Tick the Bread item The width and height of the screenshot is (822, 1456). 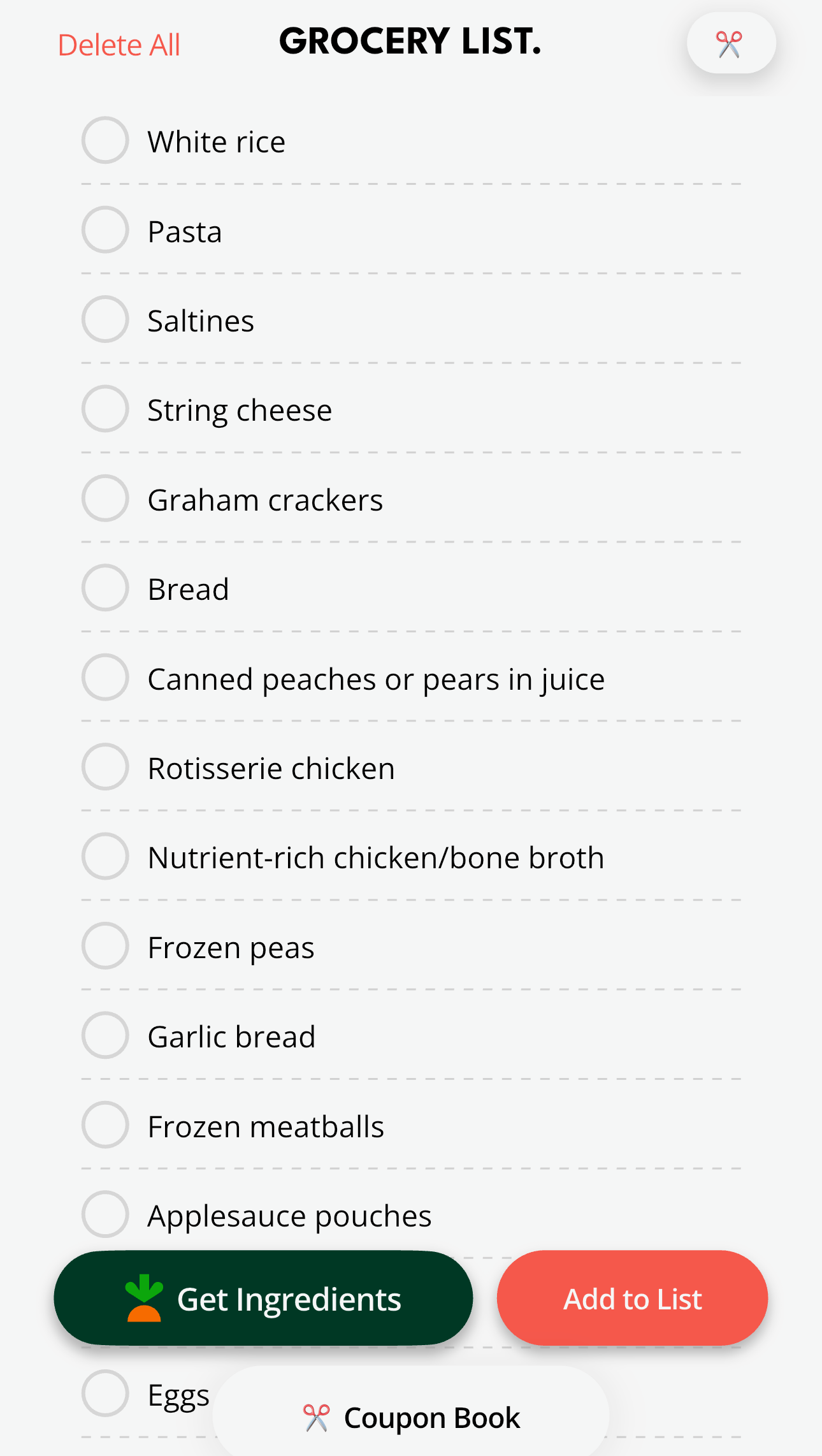pos(105,588)
